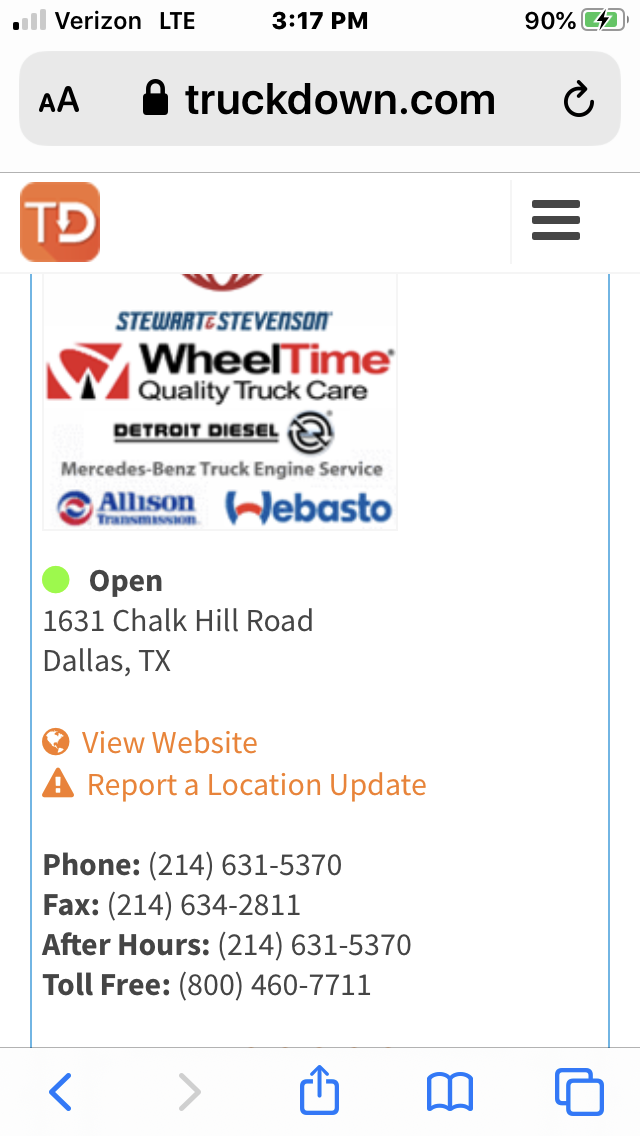Open the View Website link
This screenshot has height=1136, width=640.
[x=168, y=743]
